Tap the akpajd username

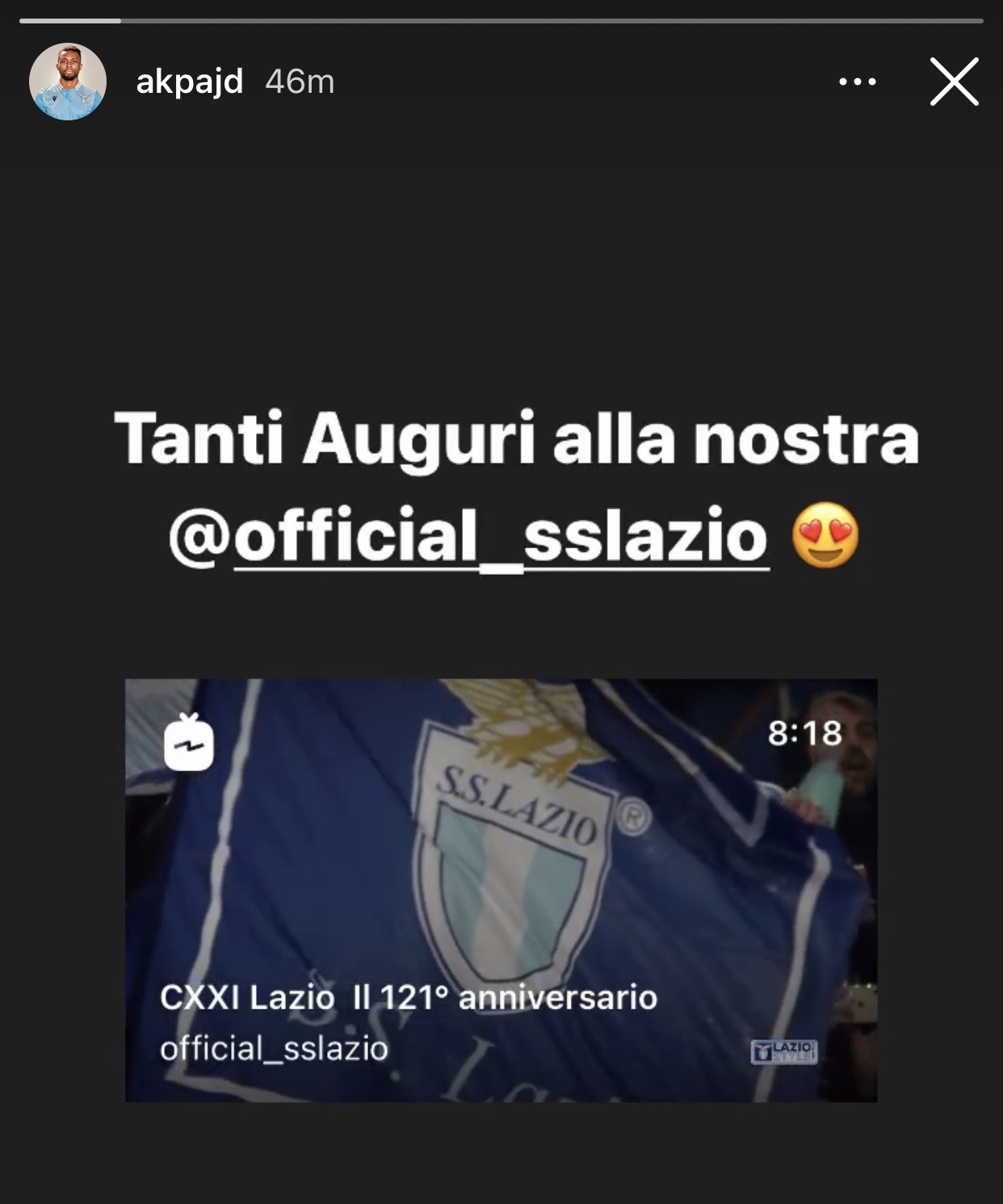tap(190, 82)
